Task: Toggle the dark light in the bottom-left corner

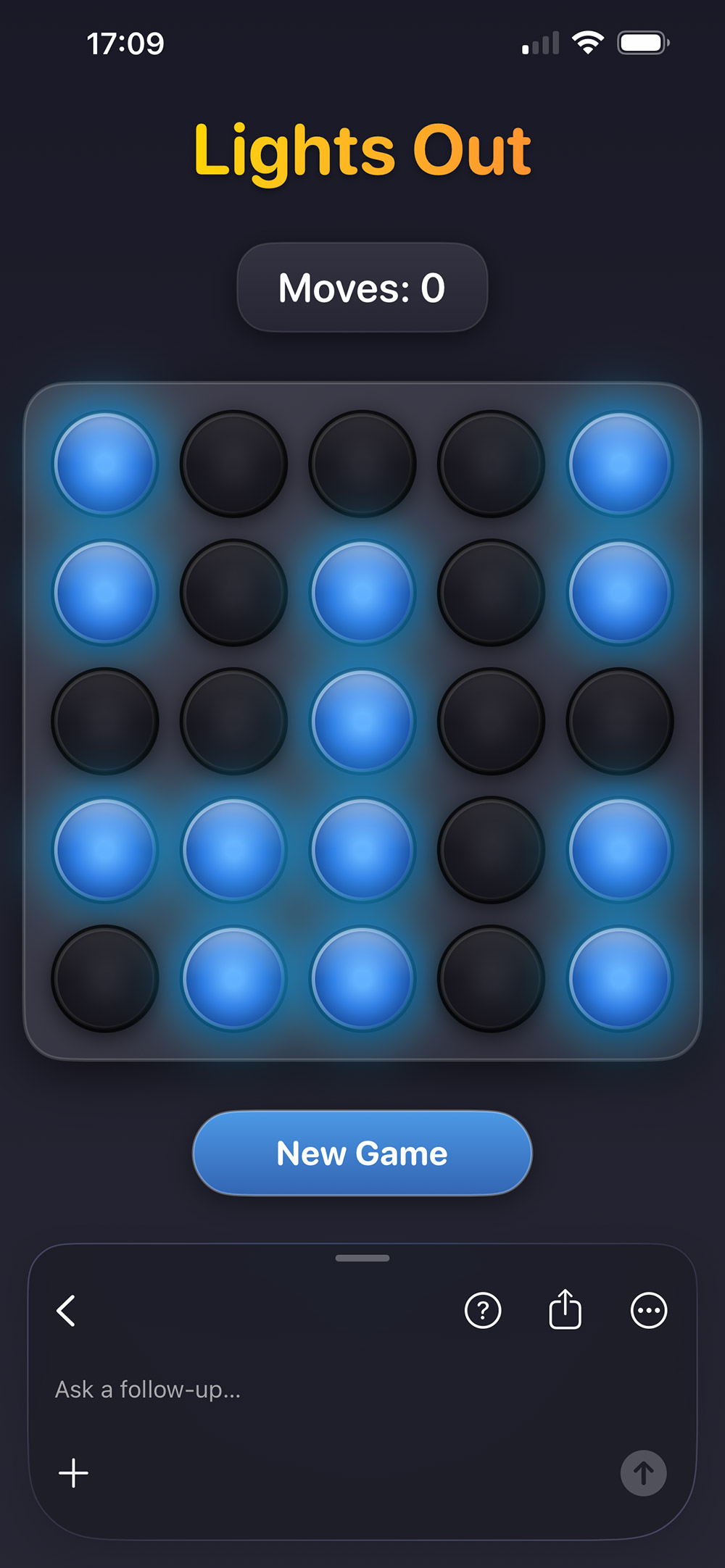Action: 105,978
